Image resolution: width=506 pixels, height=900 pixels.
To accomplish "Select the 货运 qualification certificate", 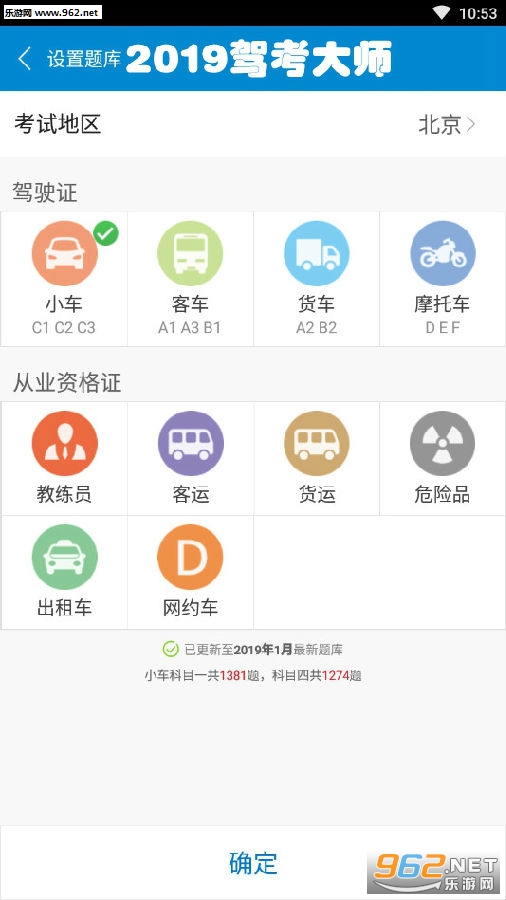I will point(316,459).
